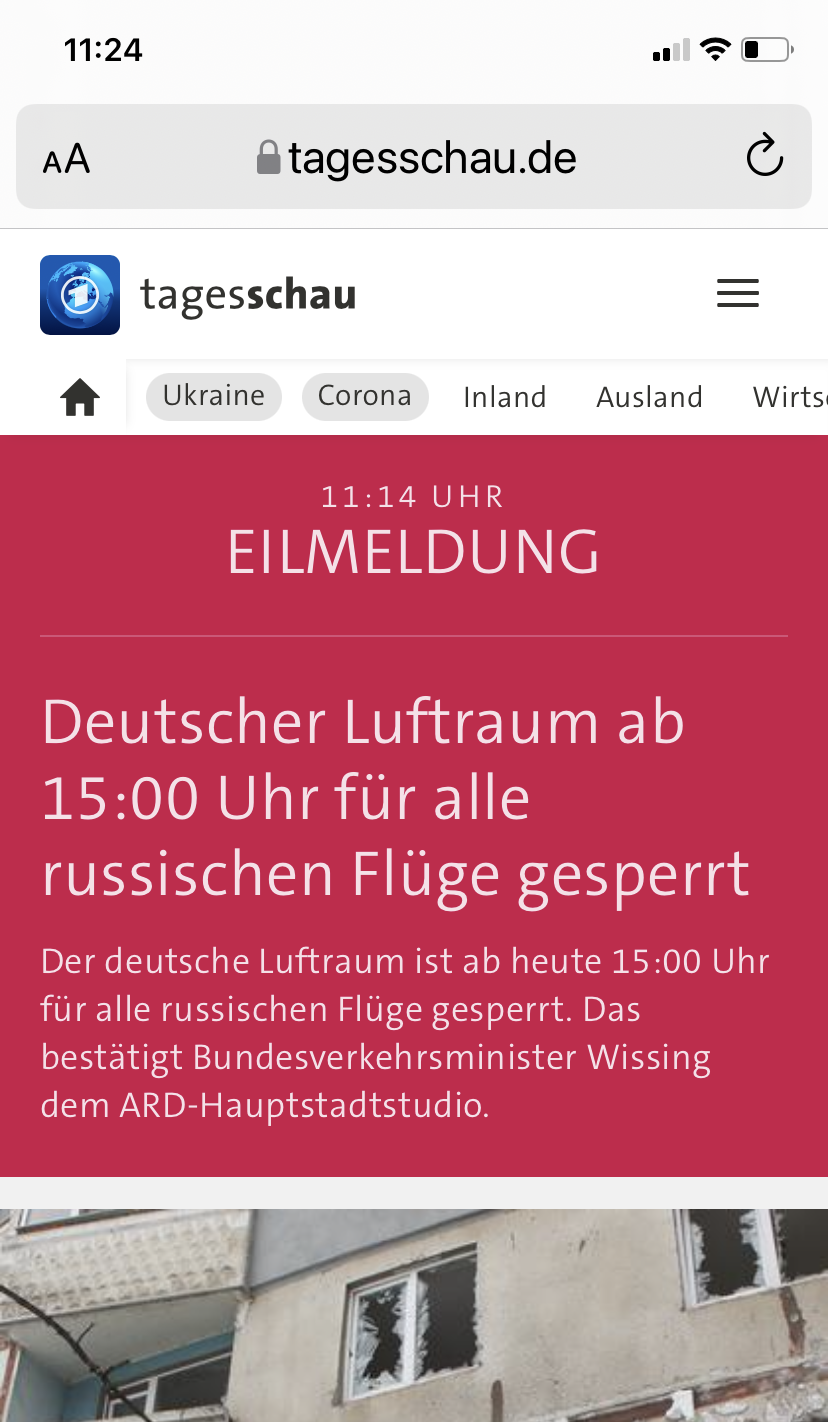
Task: Open the Eilmeldung about Deutscher Luftraum
Action: [396, 797]
